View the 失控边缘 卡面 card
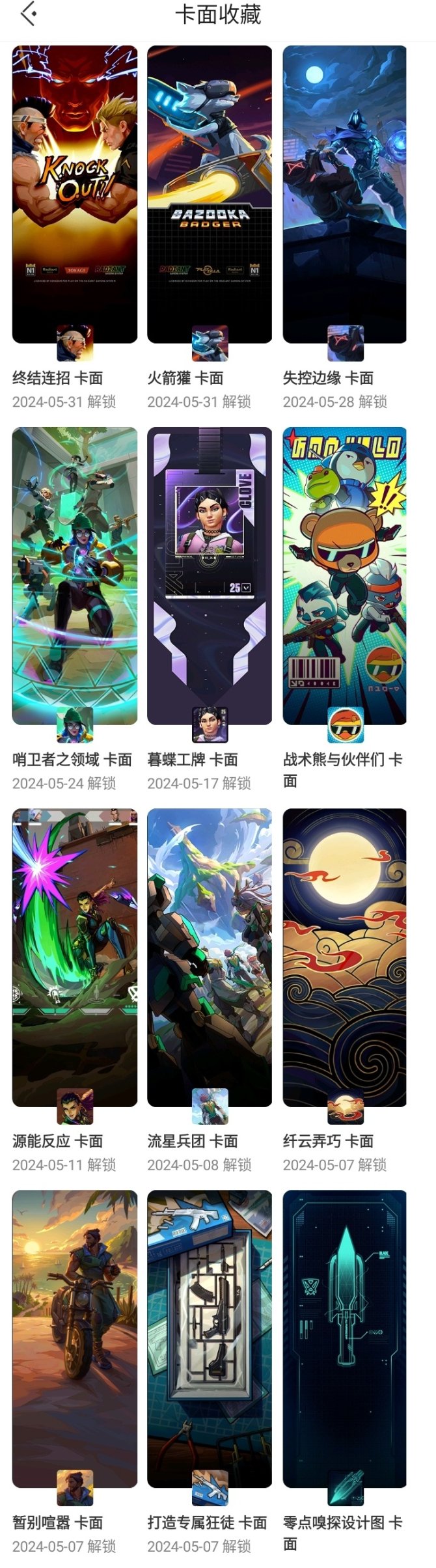Viewport: 436px width, 1568px height. (x=344, y=194)
